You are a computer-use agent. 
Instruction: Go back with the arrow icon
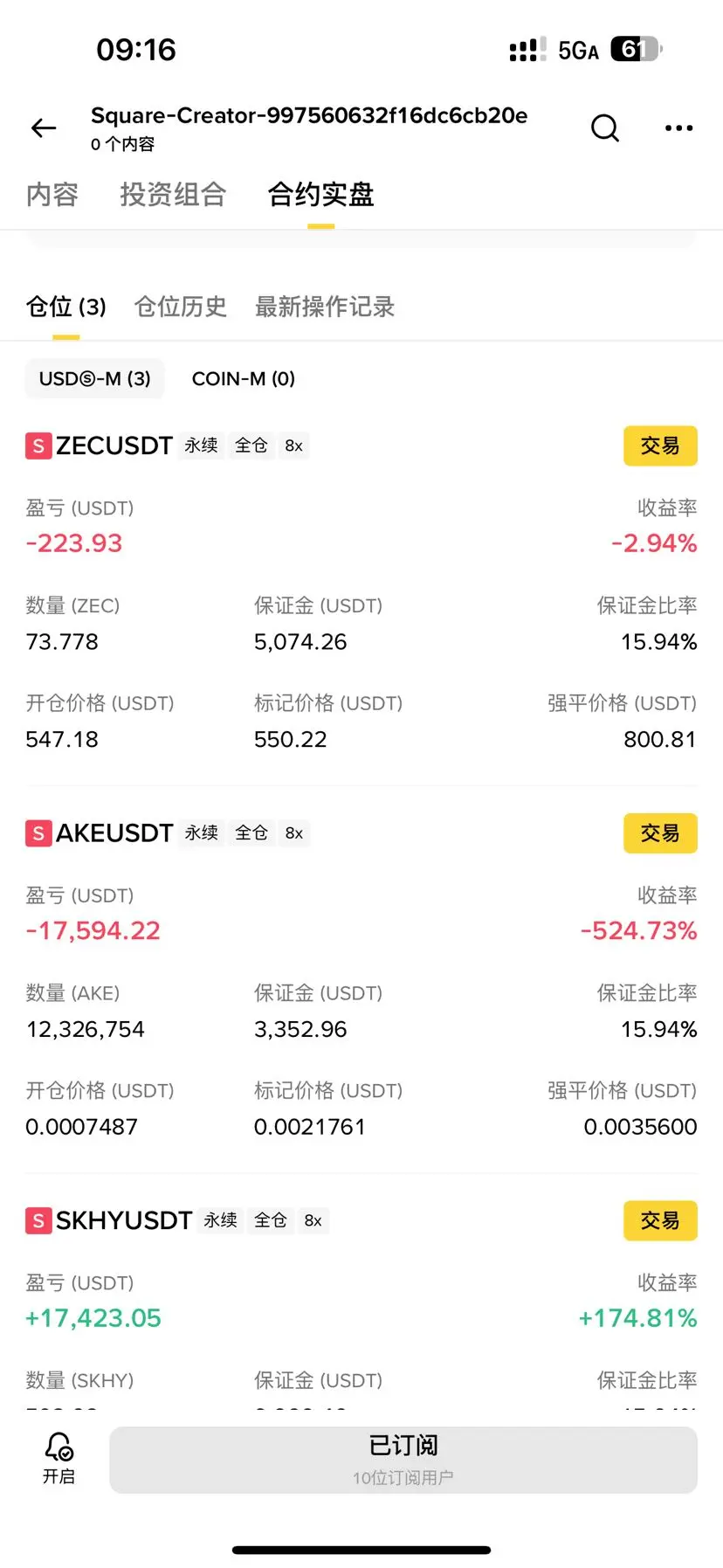point(44,128)
